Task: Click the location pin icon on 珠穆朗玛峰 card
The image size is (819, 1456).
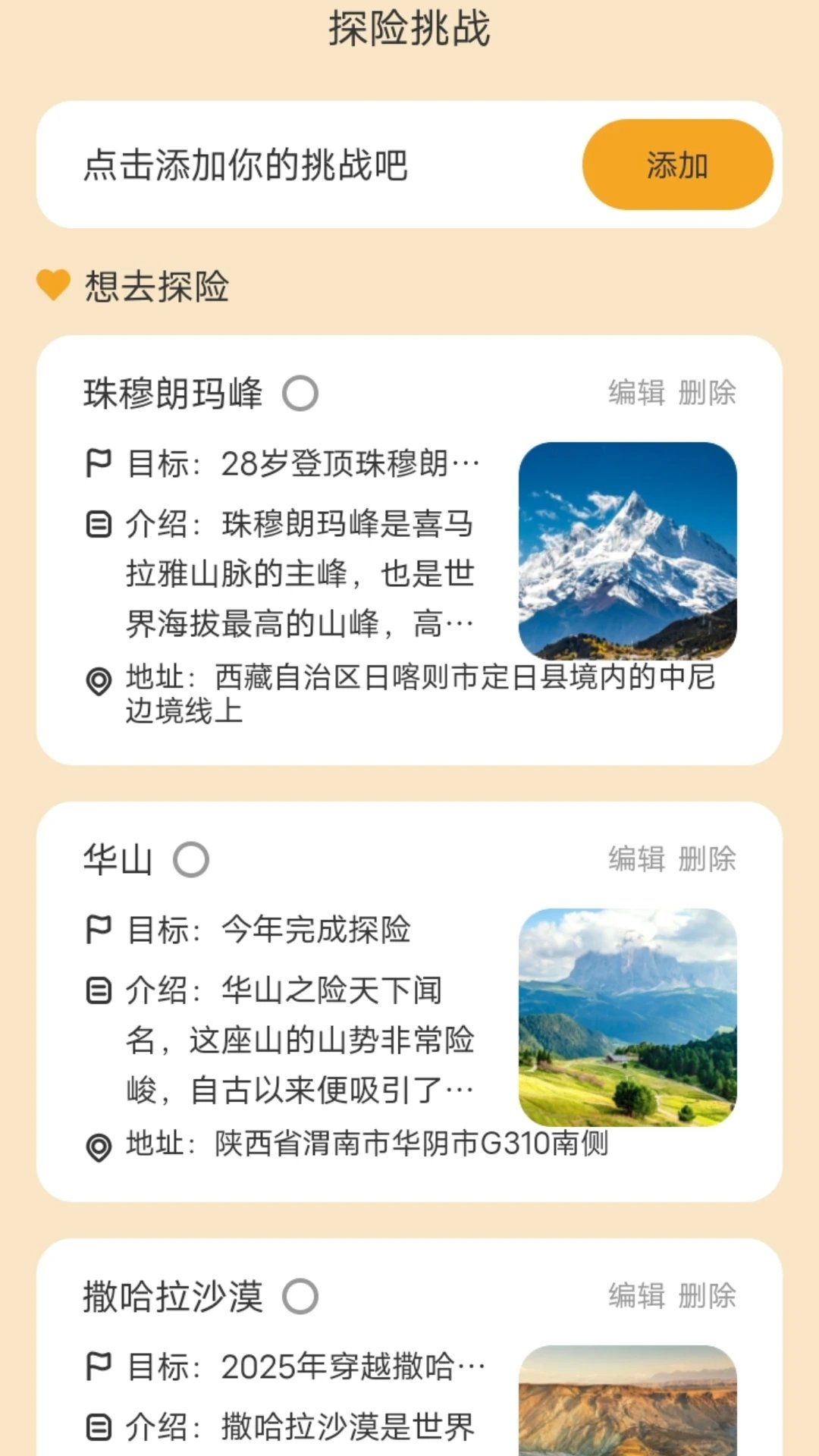Action: point(99,682)
